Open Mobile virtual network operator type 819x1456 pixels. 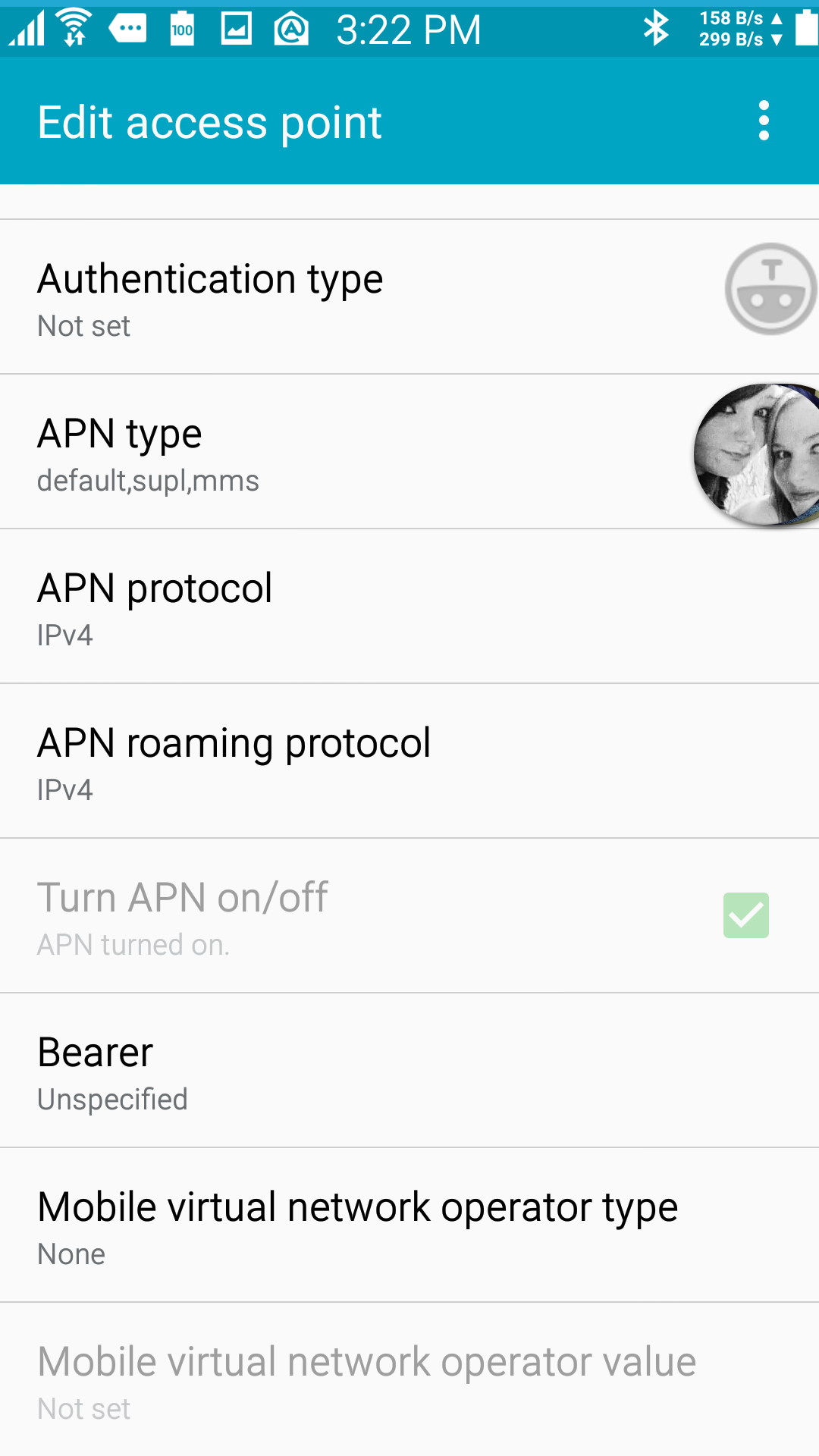[409, 1225]
